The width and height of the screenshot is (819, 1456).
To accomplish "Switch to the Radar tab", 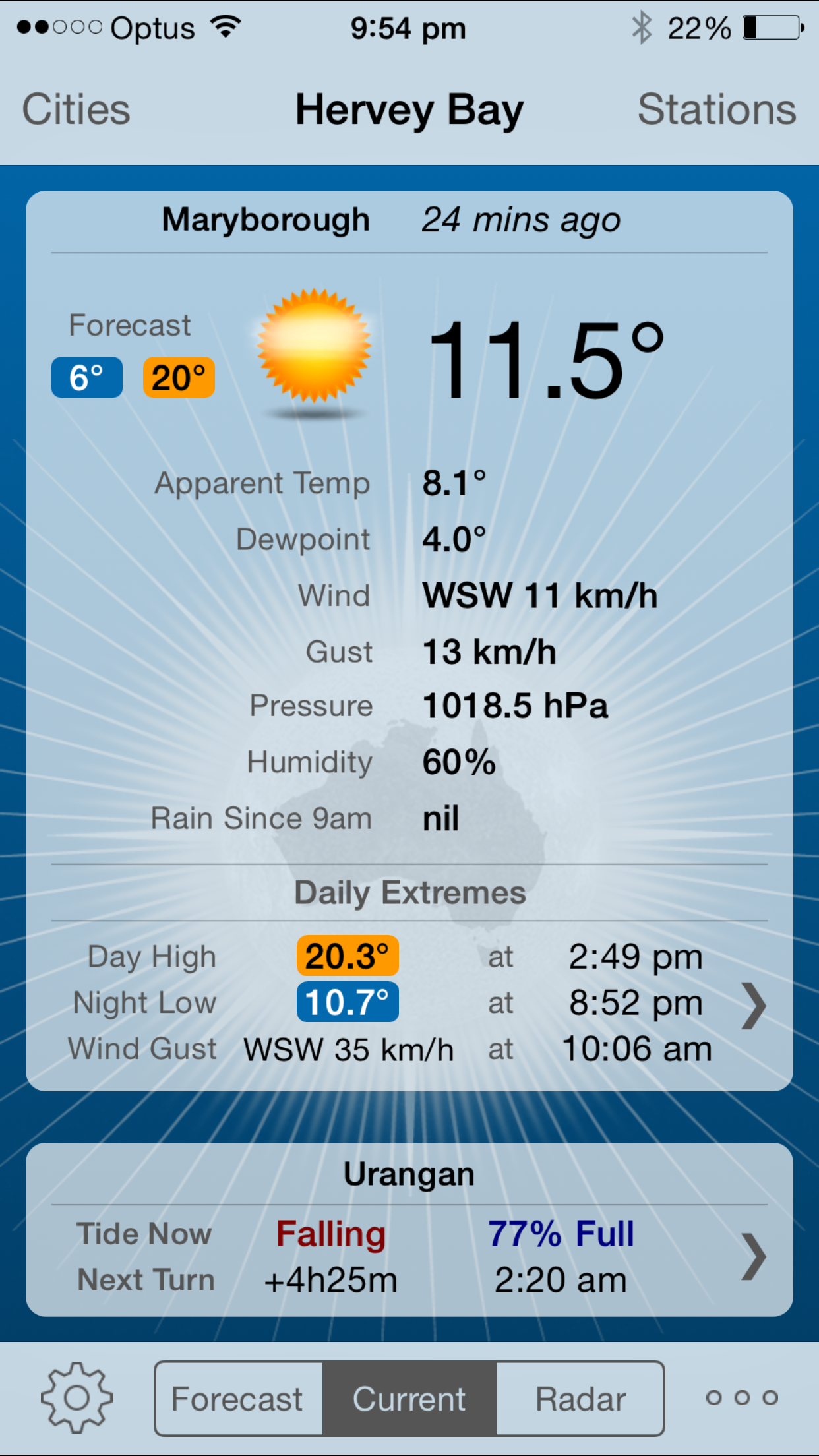I will point(580,1399).
